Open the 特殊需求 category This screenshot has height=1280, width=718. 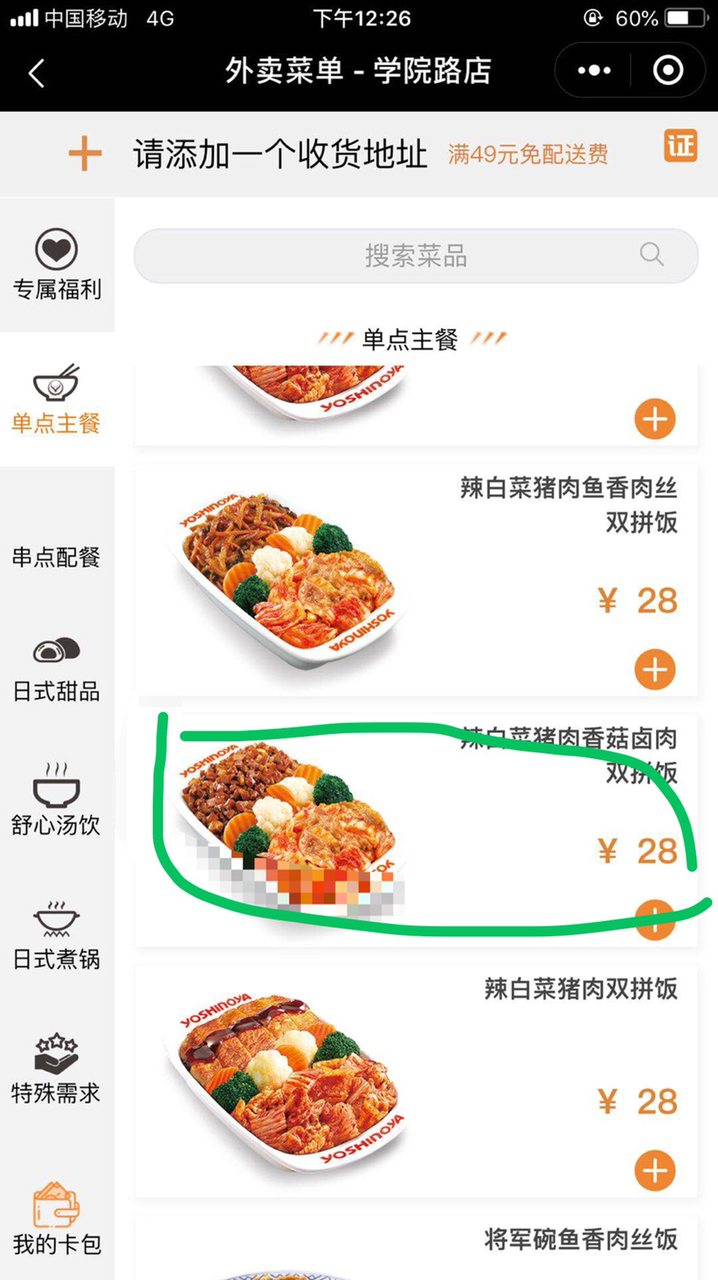[x=56, y=1070]
